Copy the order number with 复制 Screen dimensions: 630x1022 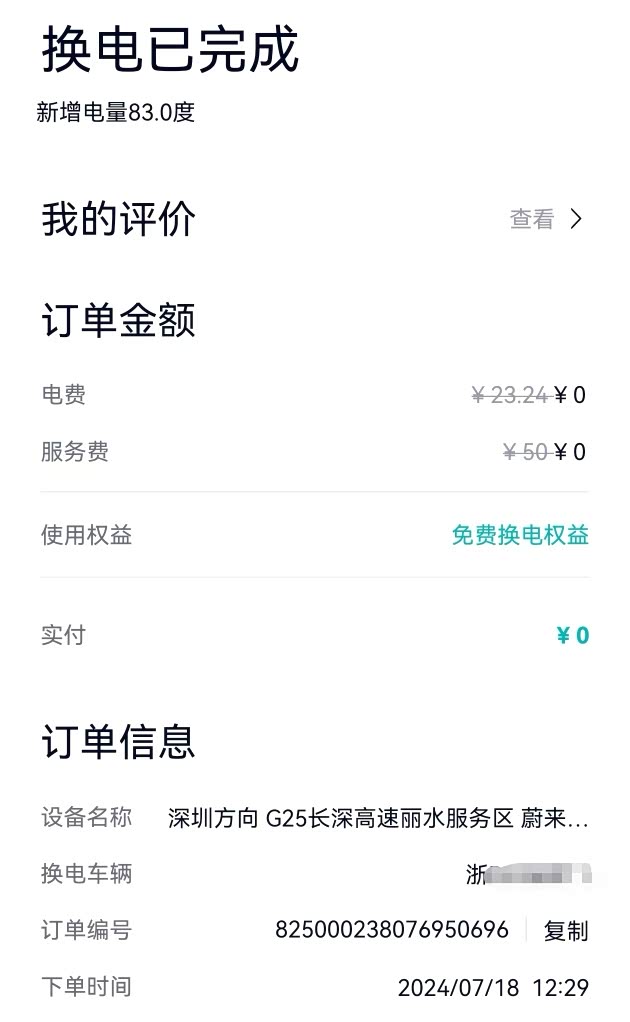565,931
